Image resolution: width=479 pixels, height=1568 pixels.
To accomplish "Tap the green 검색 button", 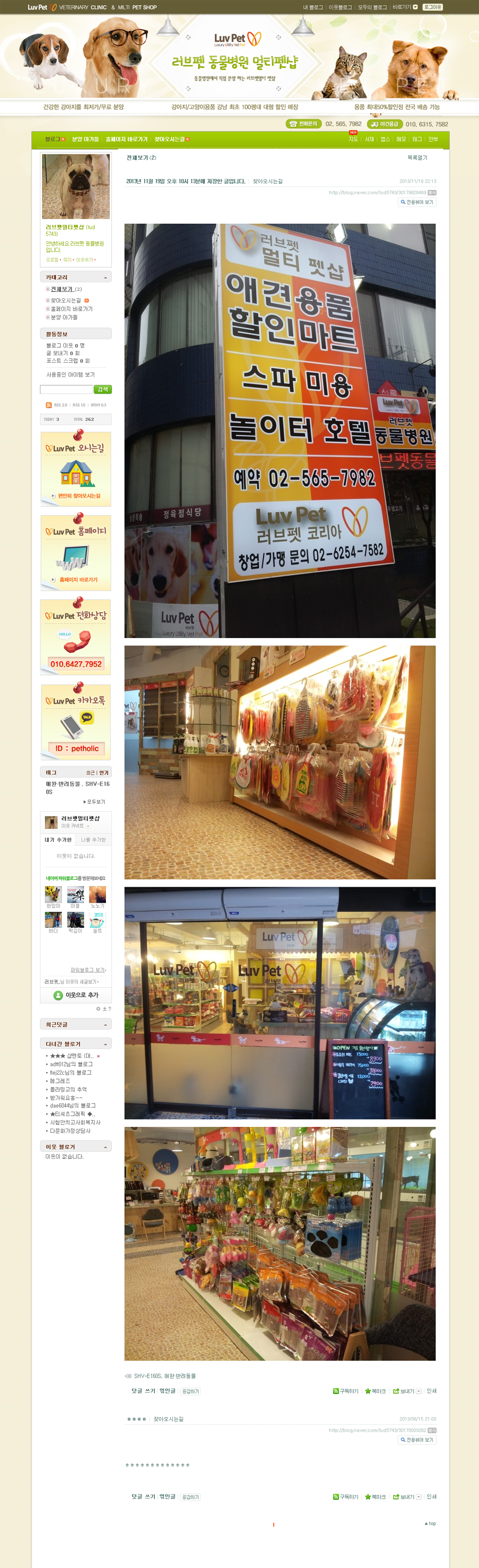I will tap(103, 389).
